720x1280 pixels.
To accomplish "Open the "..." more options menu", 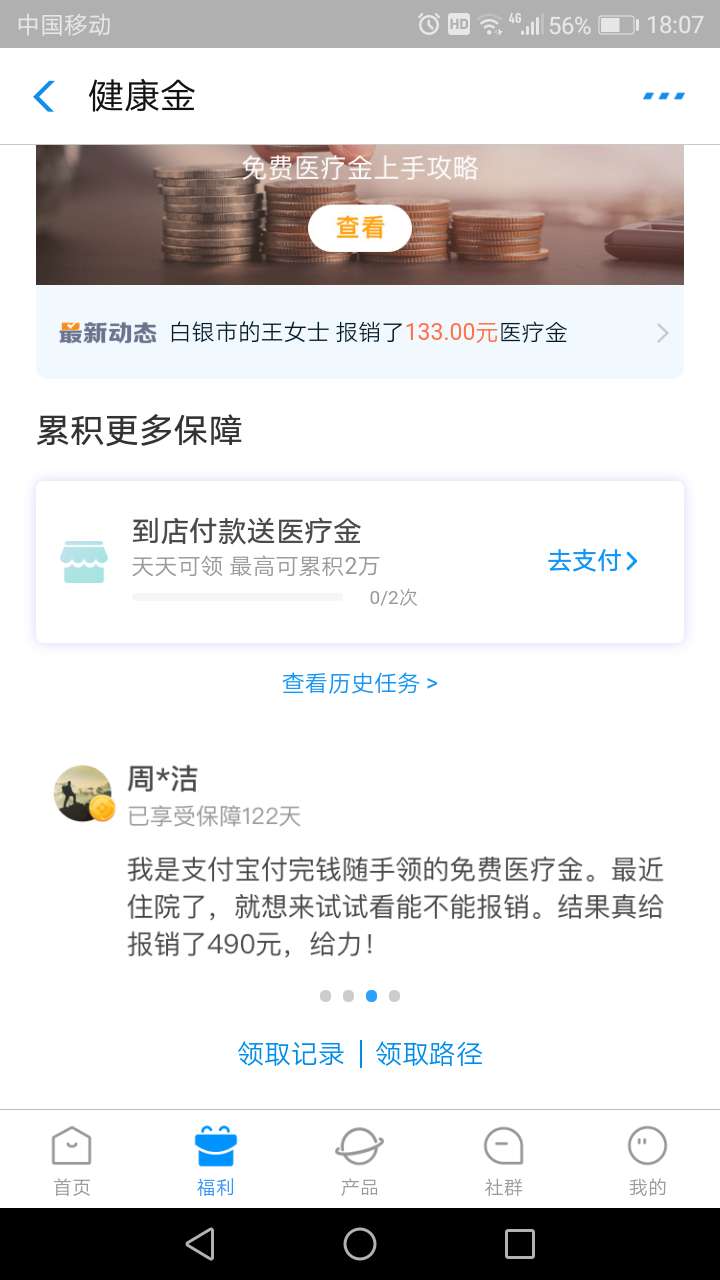I will 663,95.
